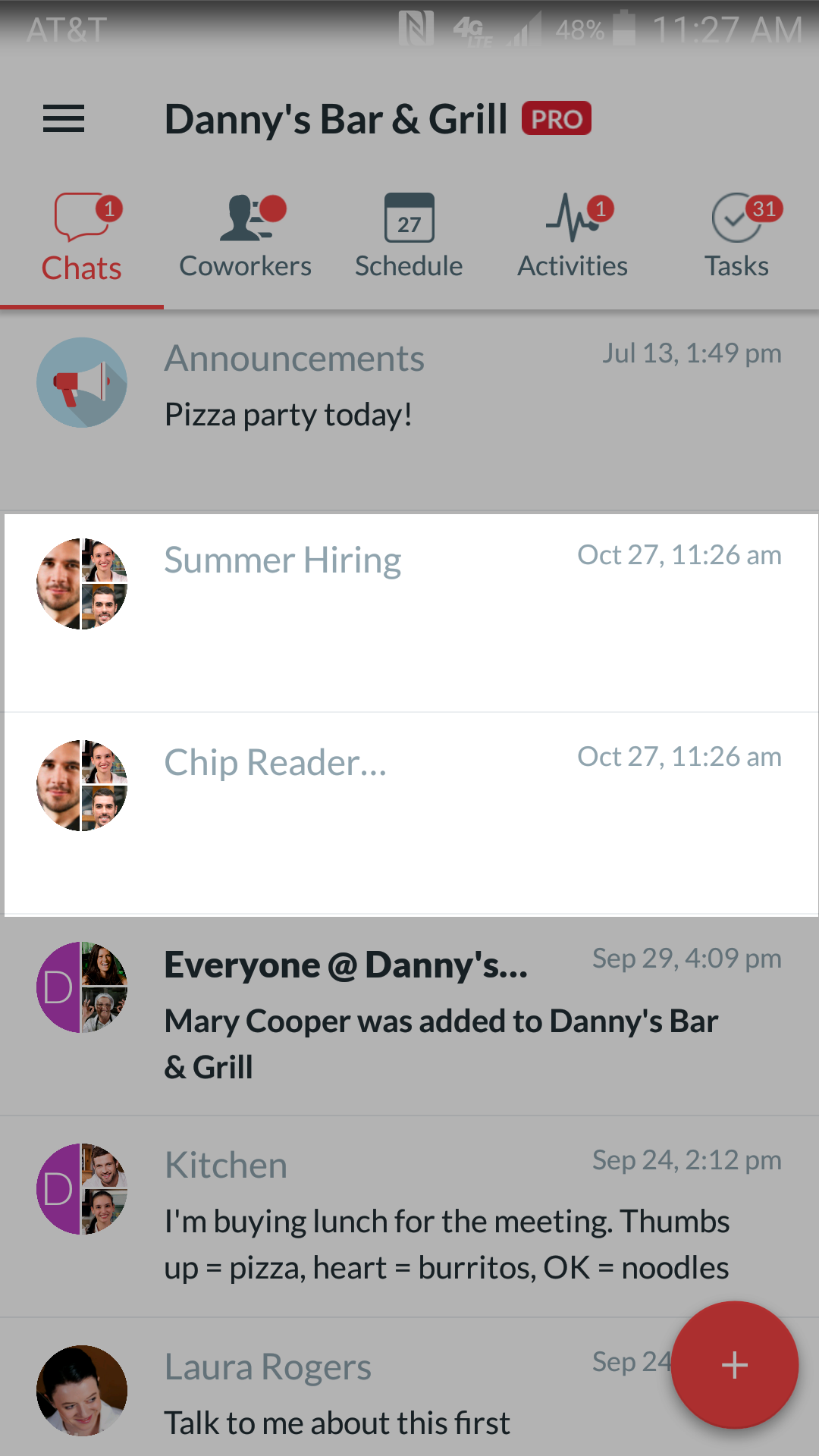Image resolution: width=819 pixels, height=1456 pixels.
Task: Open the Chip Reader chat thread
Action: (x=409, y=814)
